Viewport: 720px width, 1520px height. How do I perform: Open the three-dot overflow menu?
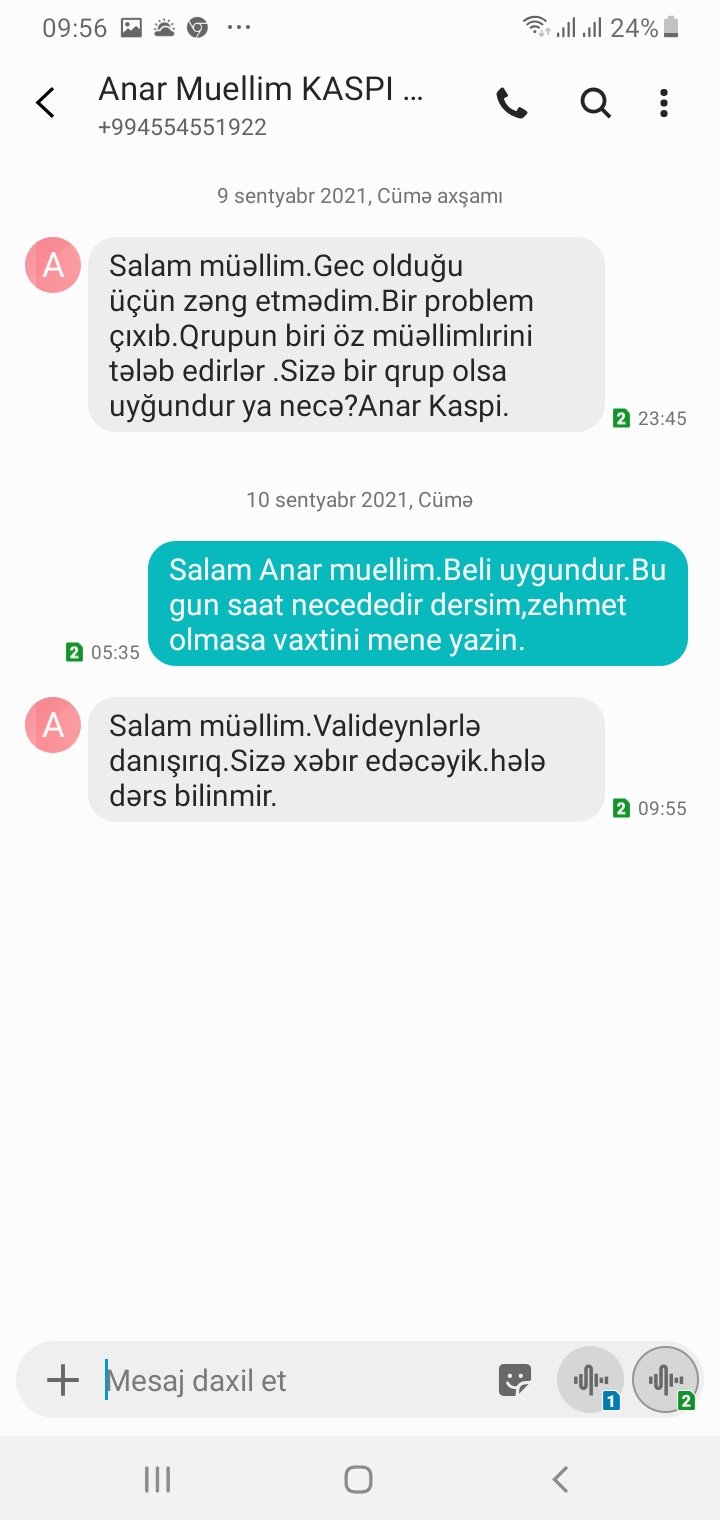click(664, 103)
